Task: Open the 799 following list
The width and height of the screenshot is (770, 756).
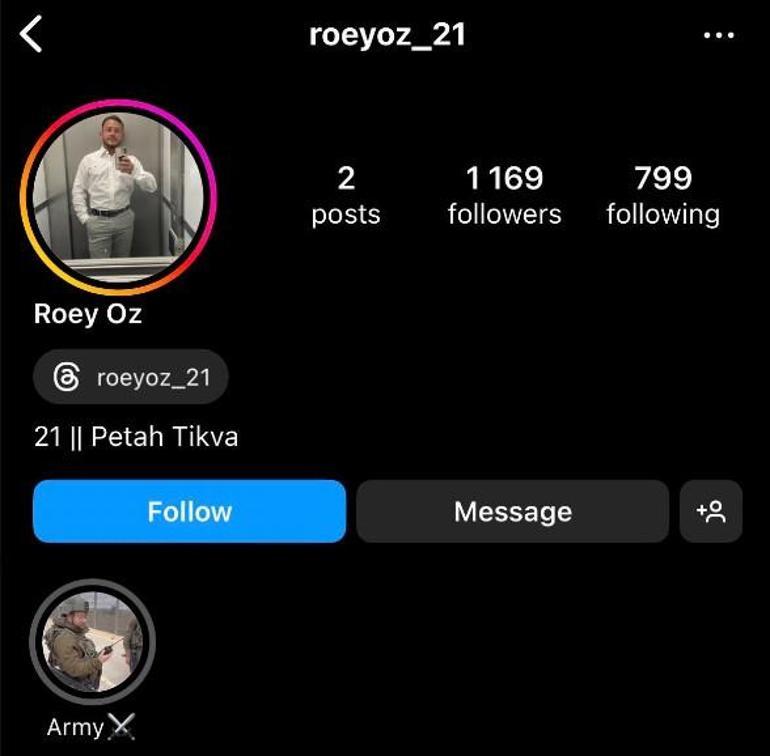Action: pos(662,195)
